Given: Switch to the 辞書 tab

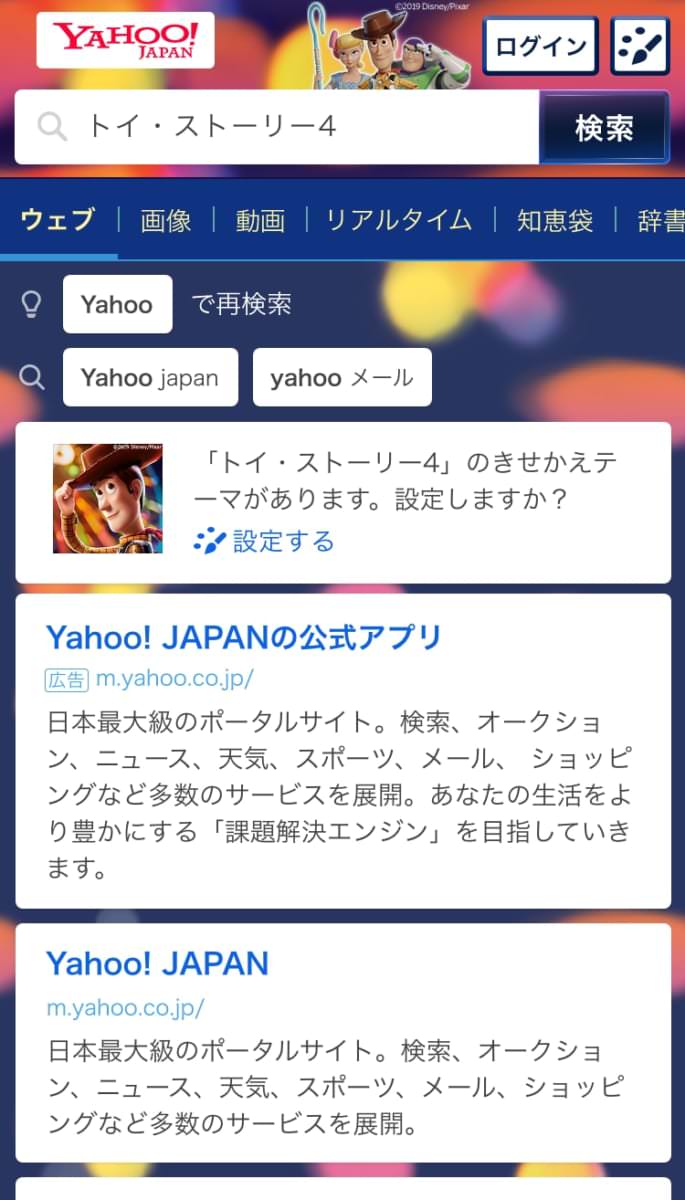Looking at the screenshot, I should pos(661,220).
